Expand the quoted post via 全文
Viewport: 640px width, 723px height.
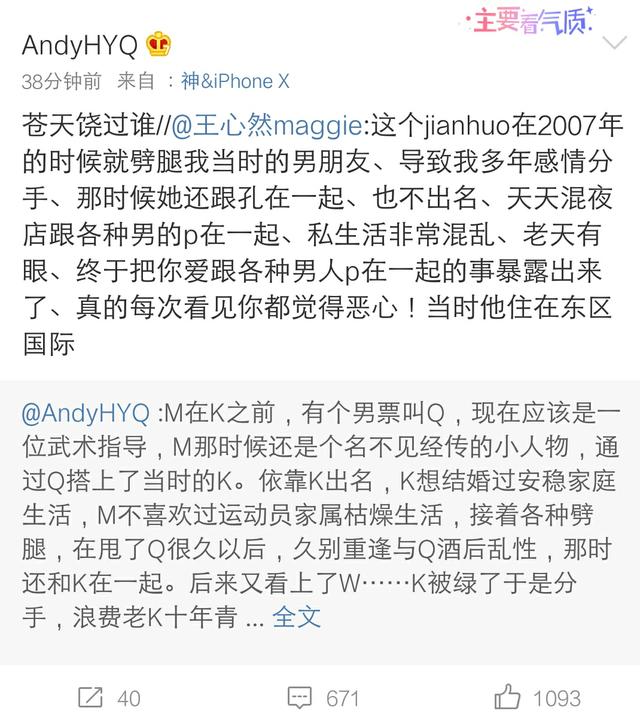pyautogui.click(x=296, y=616)
